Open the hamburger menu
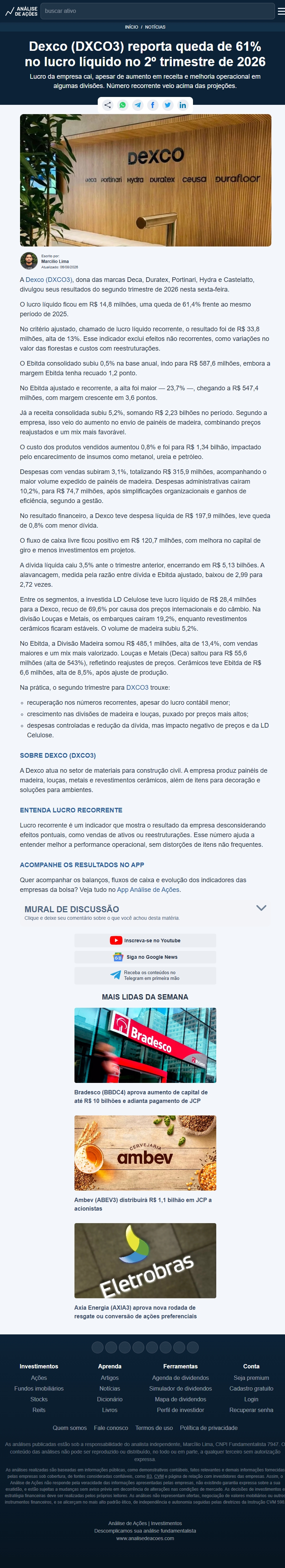 point(281,11)
